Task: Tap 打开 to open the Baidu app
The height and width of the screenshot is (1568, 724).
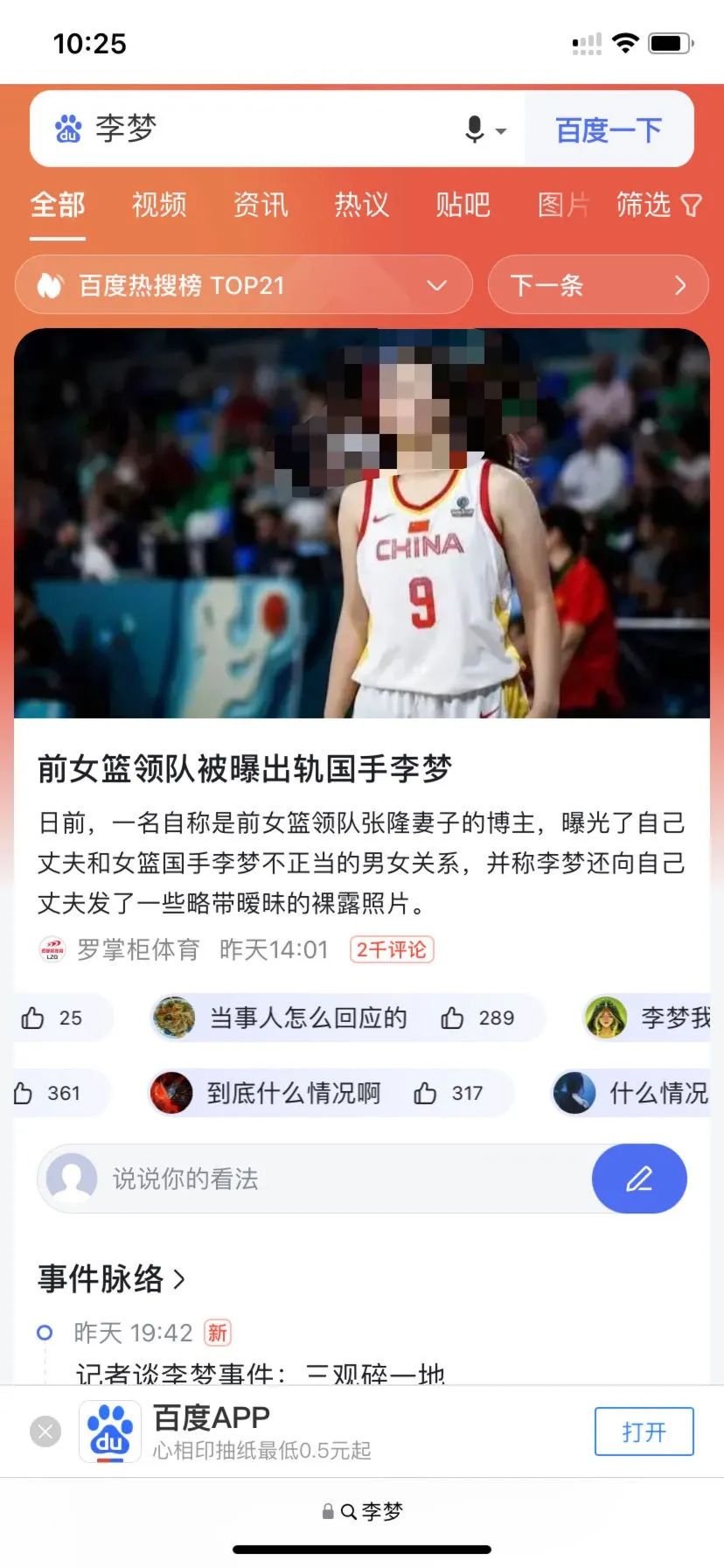Action: 644,1431
